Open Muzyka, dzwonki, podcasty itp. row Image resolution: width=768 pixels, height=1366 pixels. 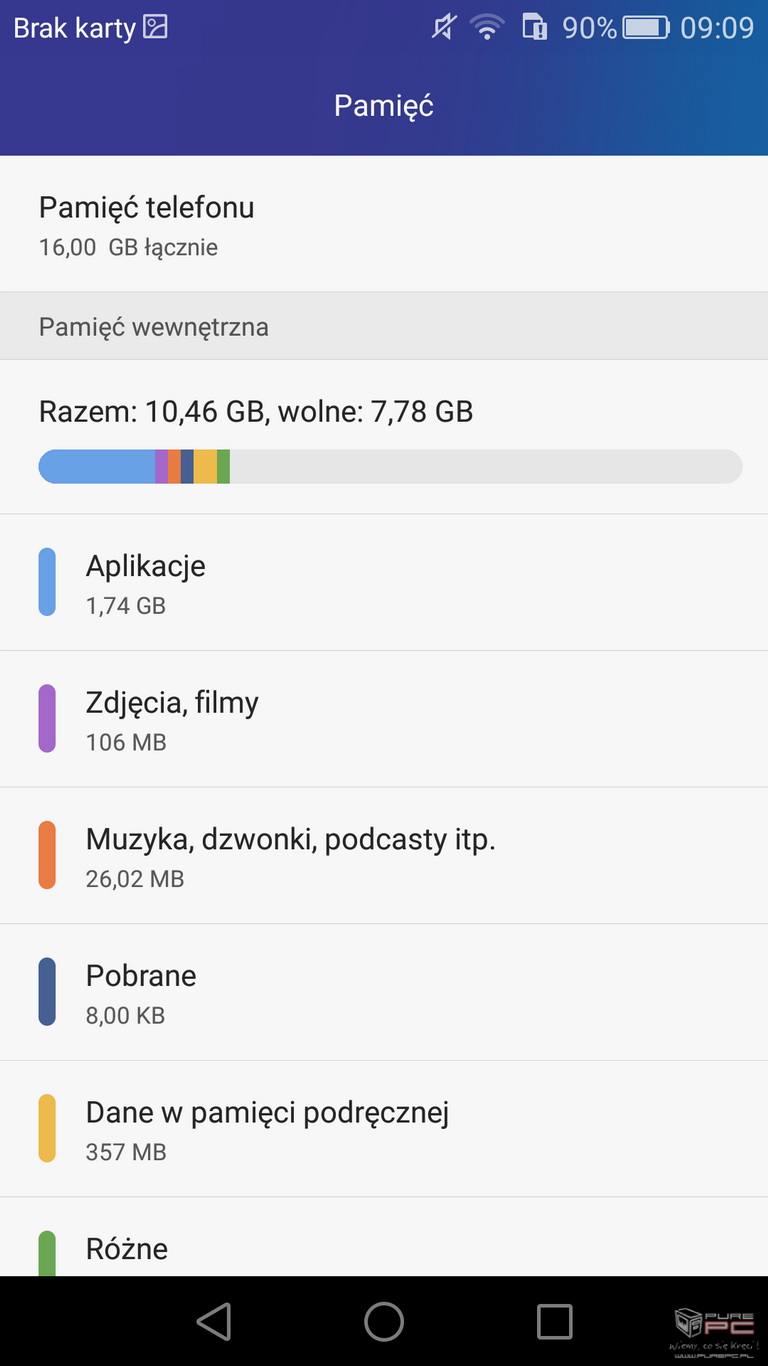384,855
